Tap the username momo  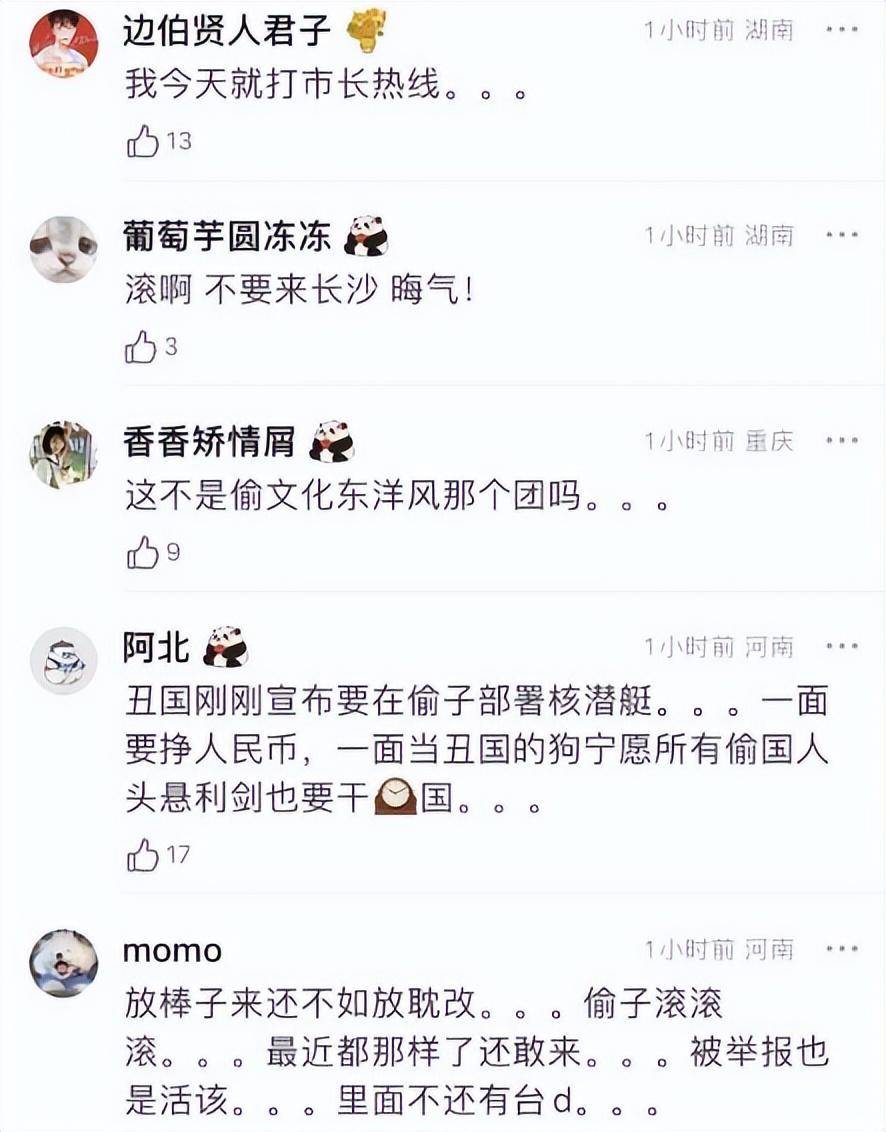click(172, 950)
